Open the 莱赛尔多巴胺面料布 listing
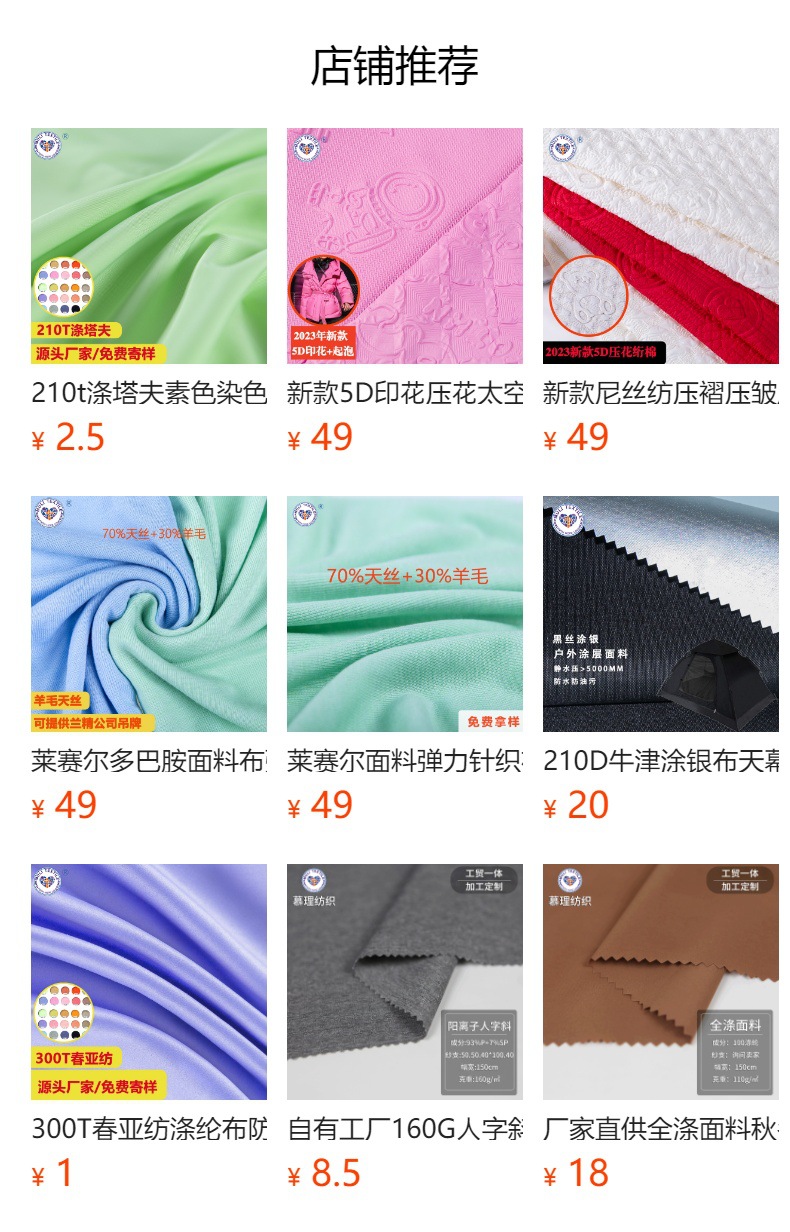 click(x=149, y=614)
